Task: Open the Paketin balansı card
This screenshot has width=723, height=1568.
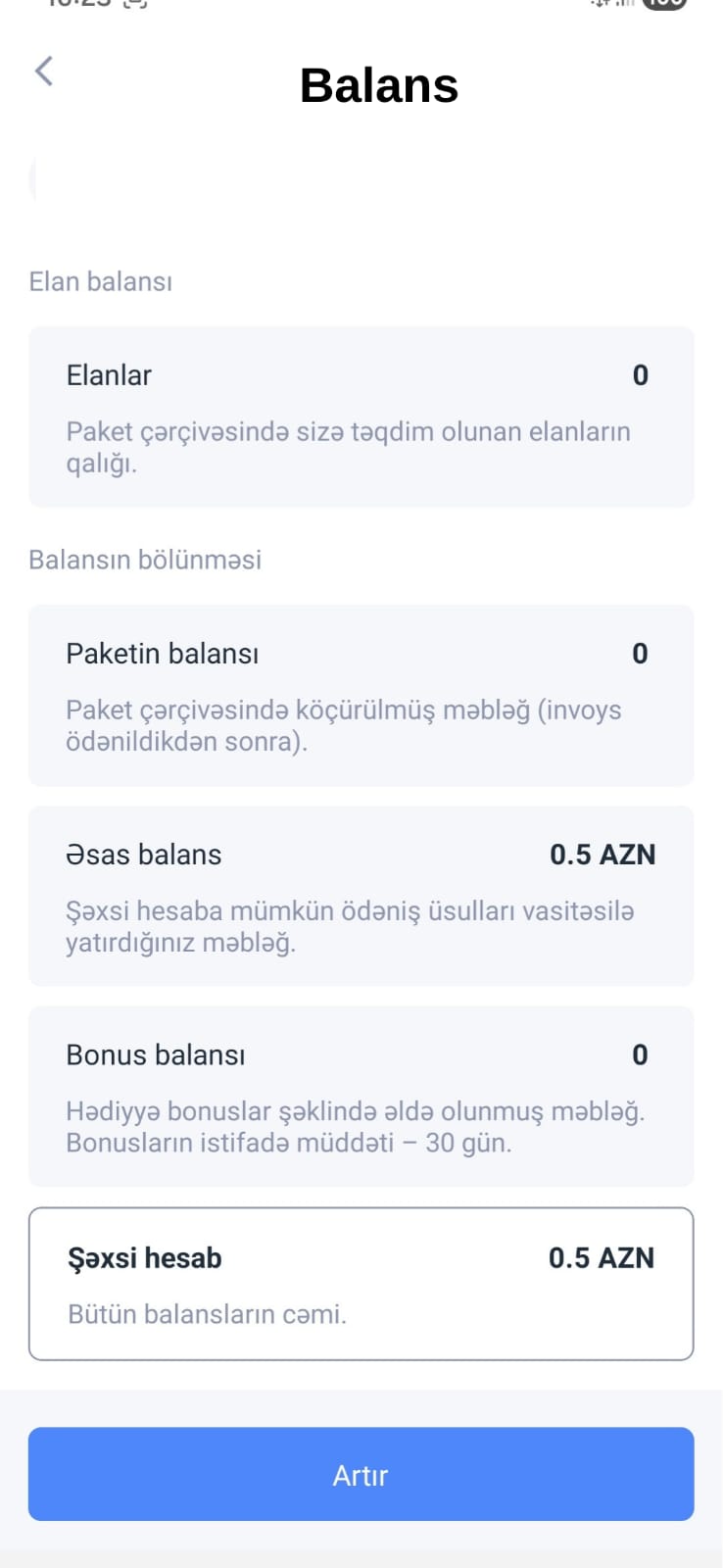Action: coord(361,696)
